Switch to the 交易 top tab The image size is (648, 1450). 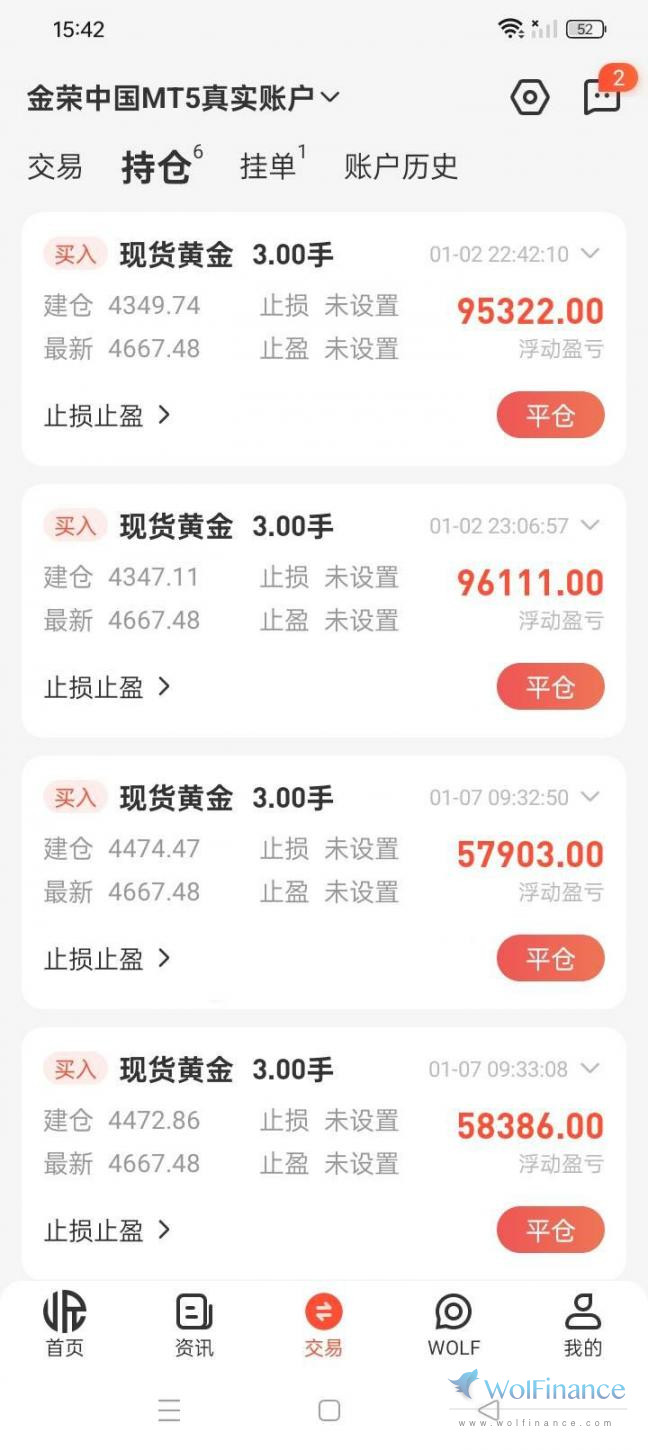(x=55, y=166)
